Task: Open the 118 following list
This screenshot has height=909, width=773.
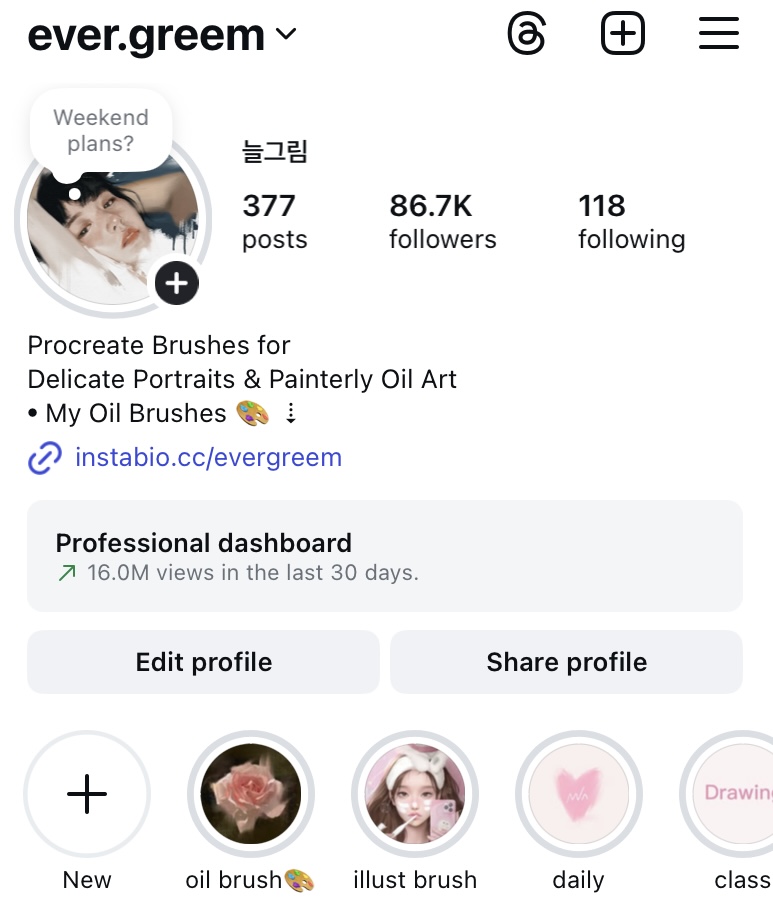Action: tap(631, 221)
